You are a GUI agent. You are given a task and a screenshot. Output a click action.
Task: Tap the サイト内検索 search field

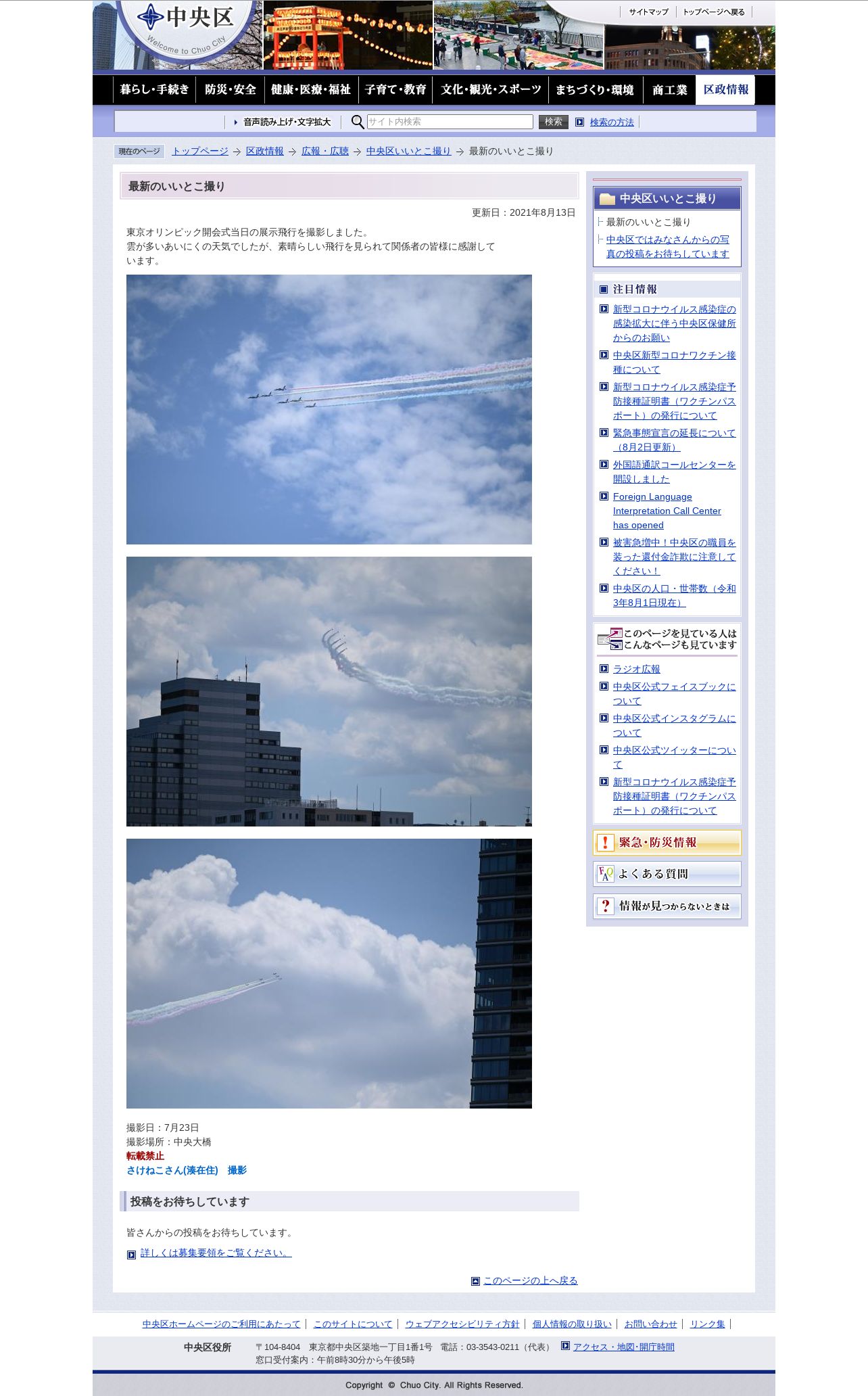coord(450,122)
